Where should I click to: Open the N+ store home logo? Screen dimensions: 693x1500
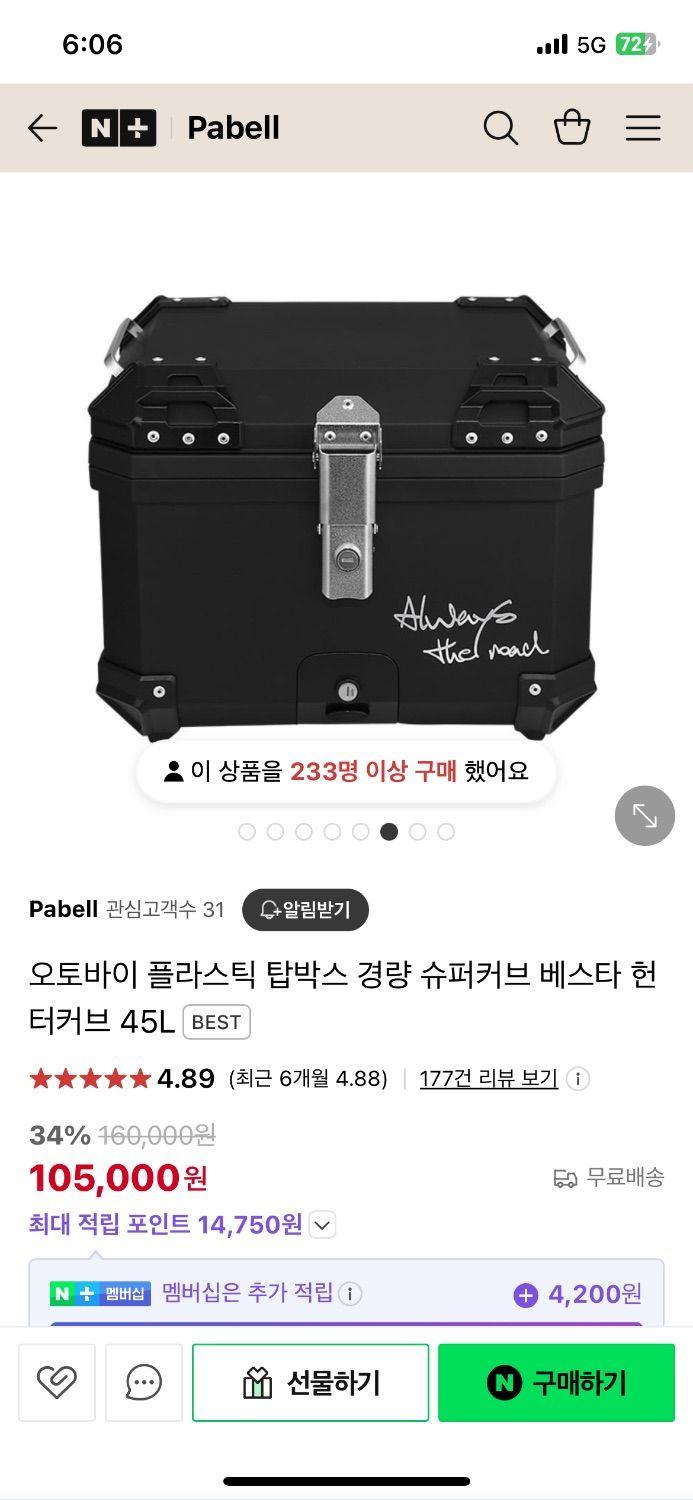point(119,128)
